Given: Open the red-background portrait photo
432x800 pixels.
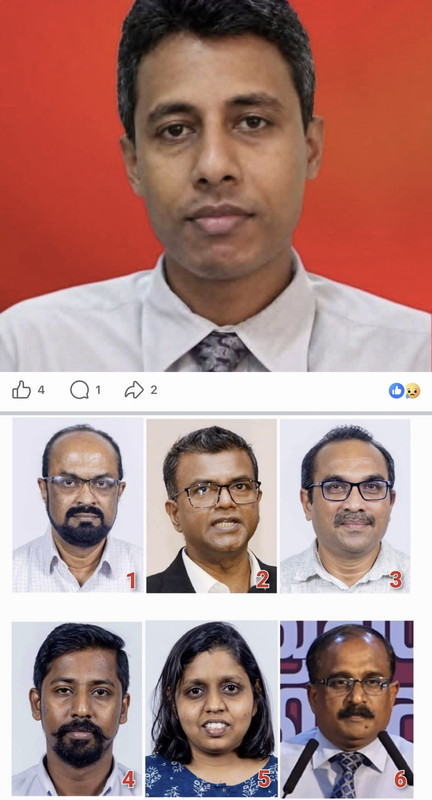Looking at the screenshot, I should click(216, 186).
